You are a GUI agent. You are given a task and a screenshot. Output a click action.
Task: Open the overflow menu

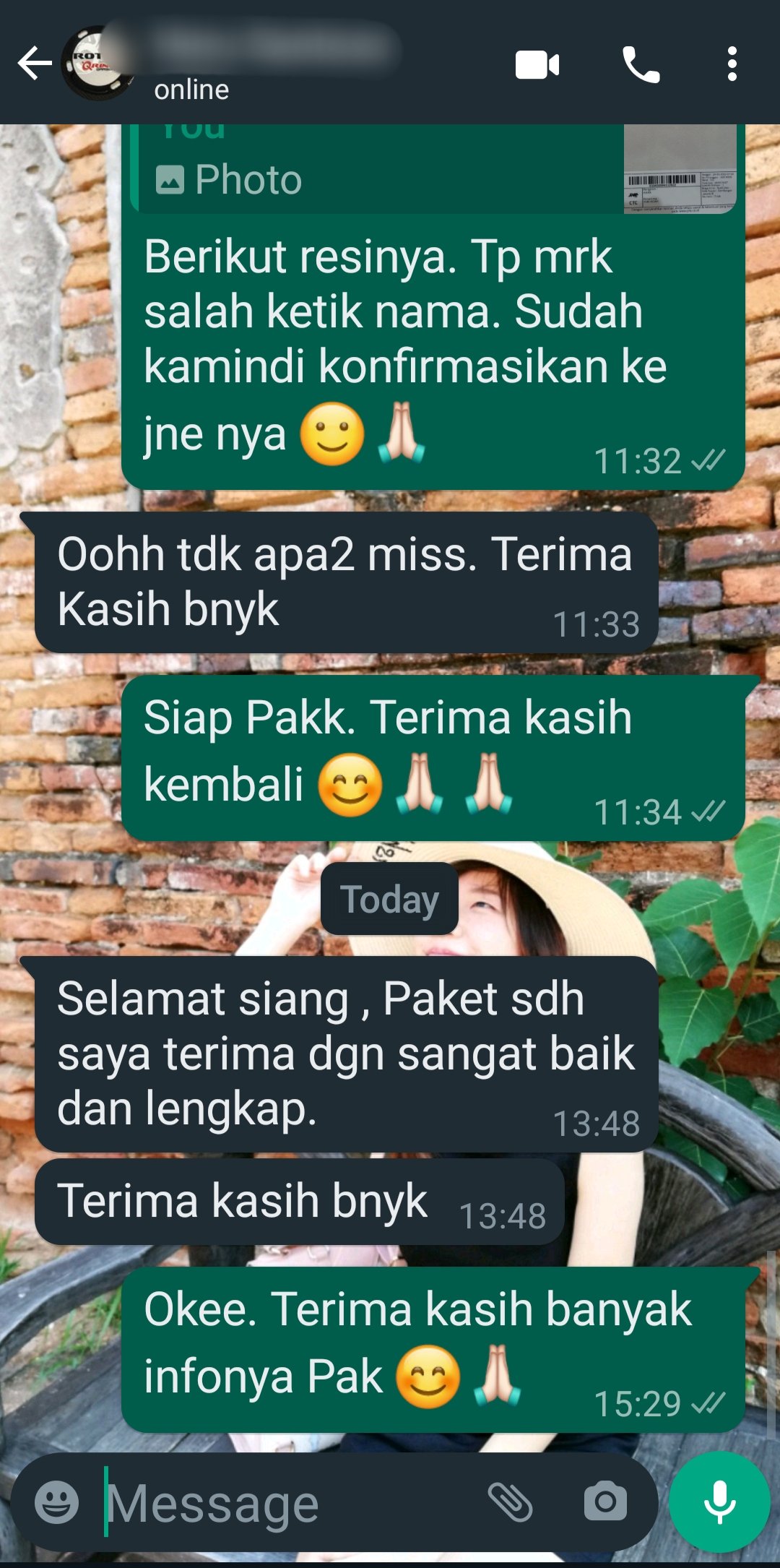pos(732,64)
